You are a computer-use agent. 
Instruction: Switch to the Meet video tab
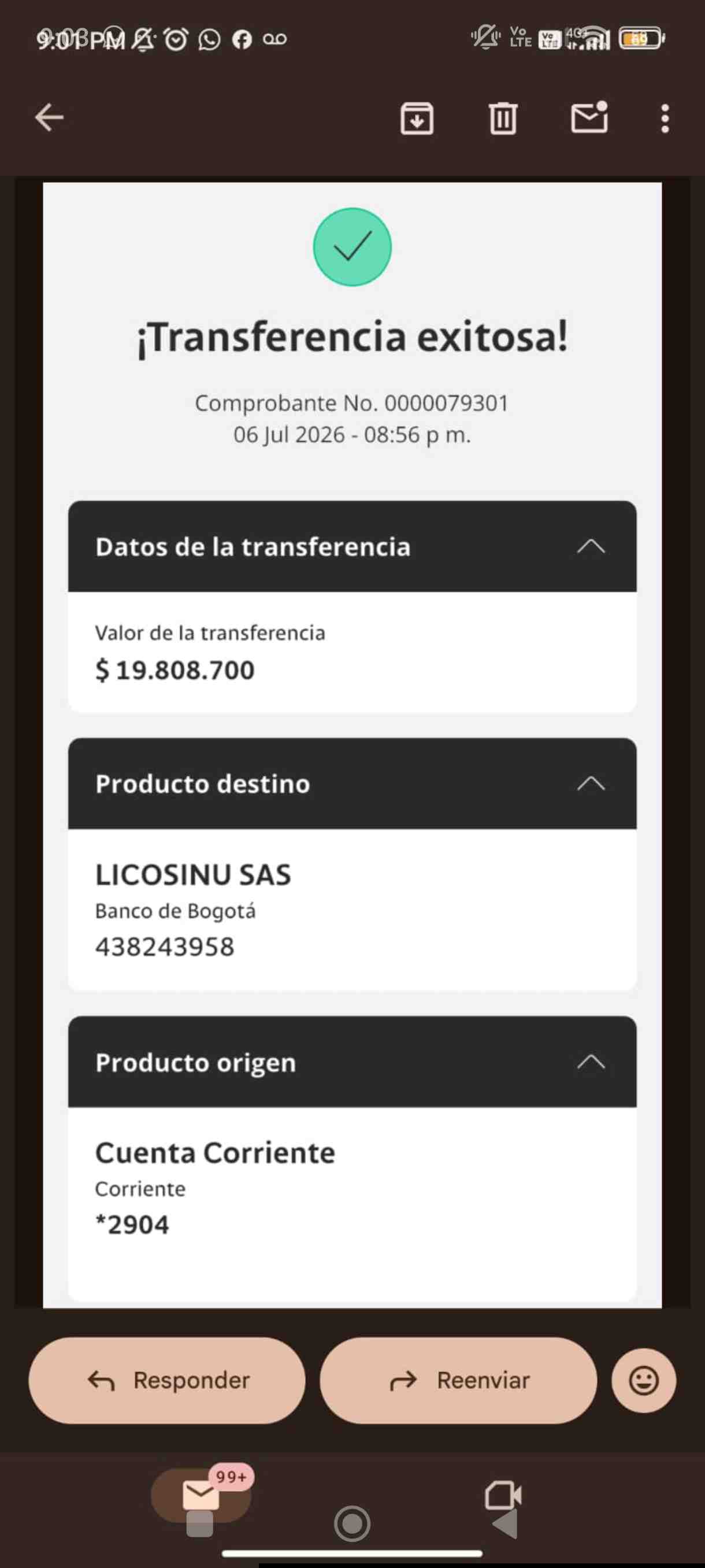tap(503, 1495)
